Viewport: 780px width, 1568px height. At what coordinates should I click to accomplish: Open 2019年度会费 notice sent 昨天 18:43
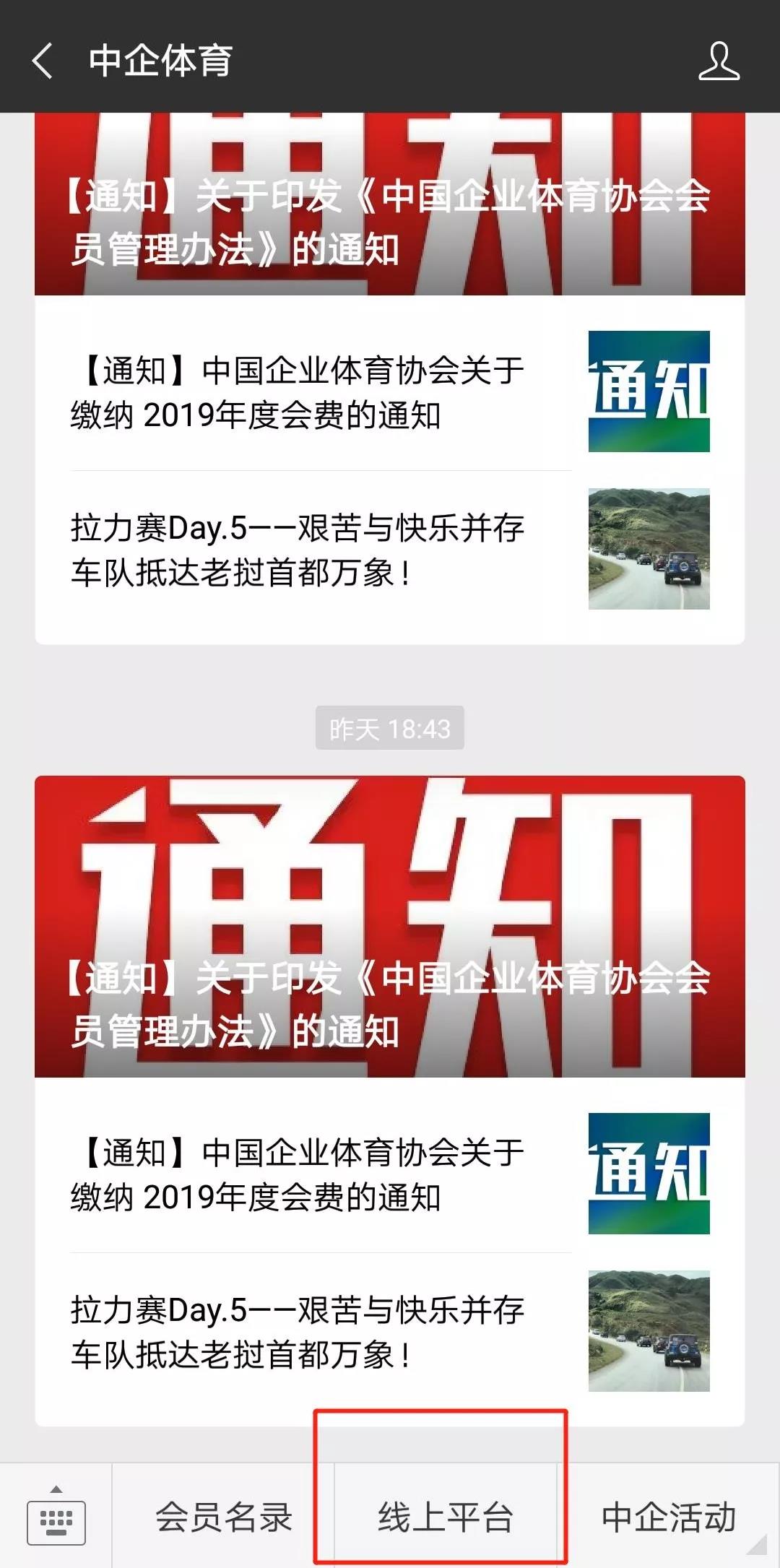click(x=390, y=1174)
